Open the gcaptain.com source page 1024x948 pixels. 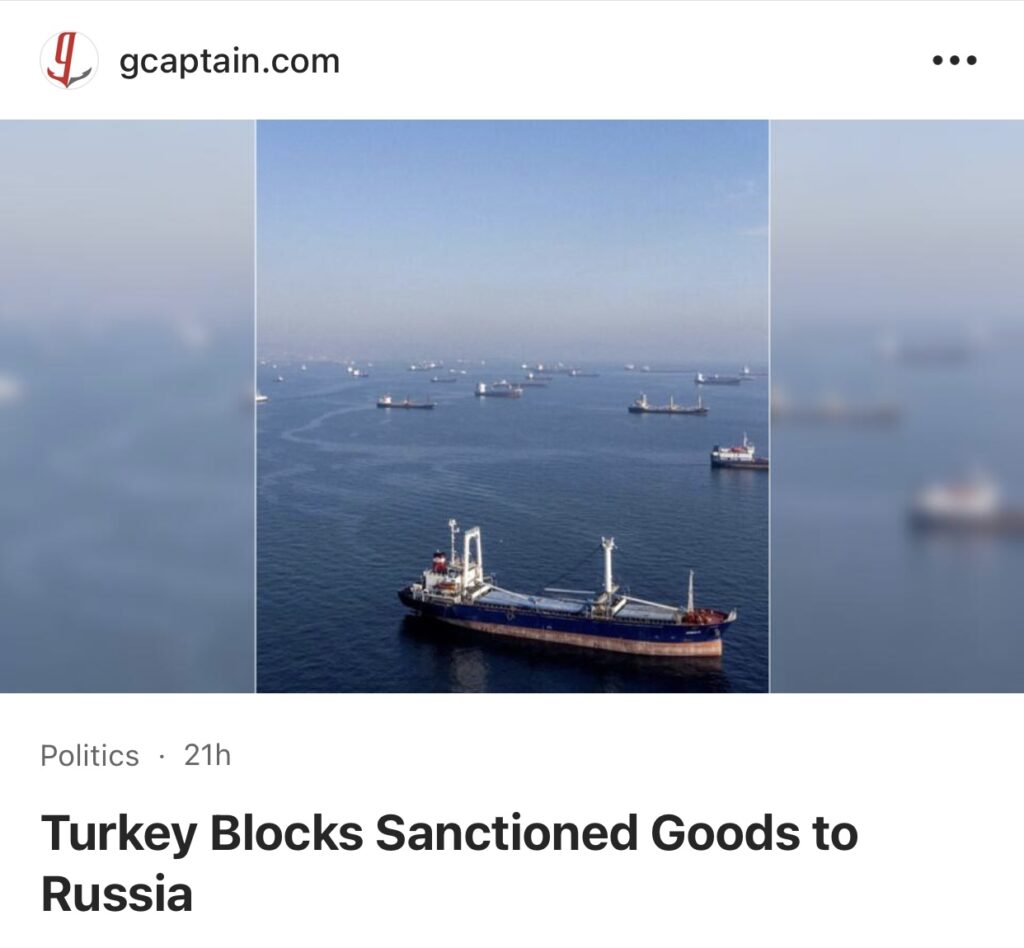pyautogui.click(x=229, y=62)
